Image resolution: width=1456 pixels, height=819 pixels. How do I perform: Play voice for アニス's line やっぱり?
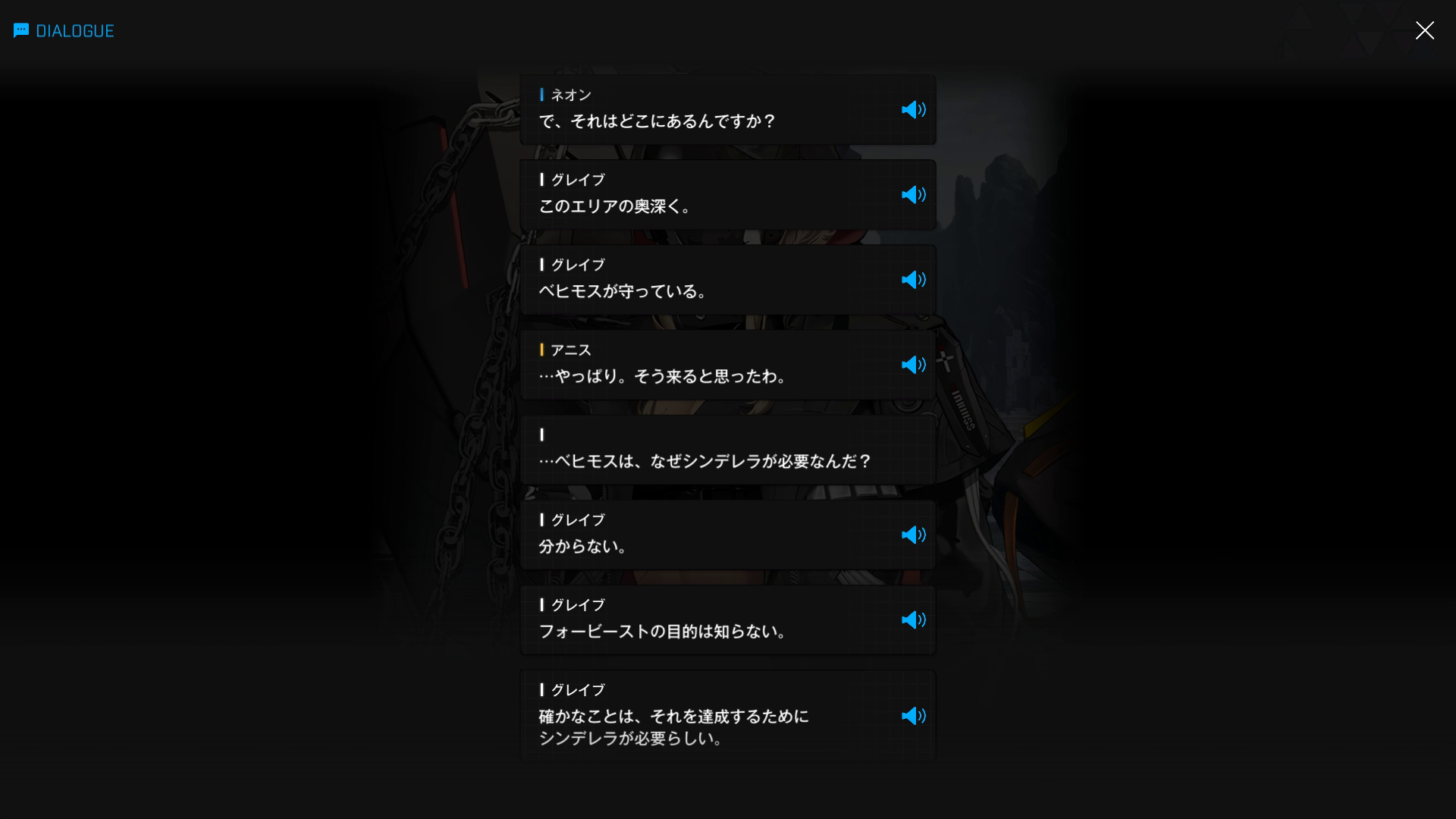[913, 365]
